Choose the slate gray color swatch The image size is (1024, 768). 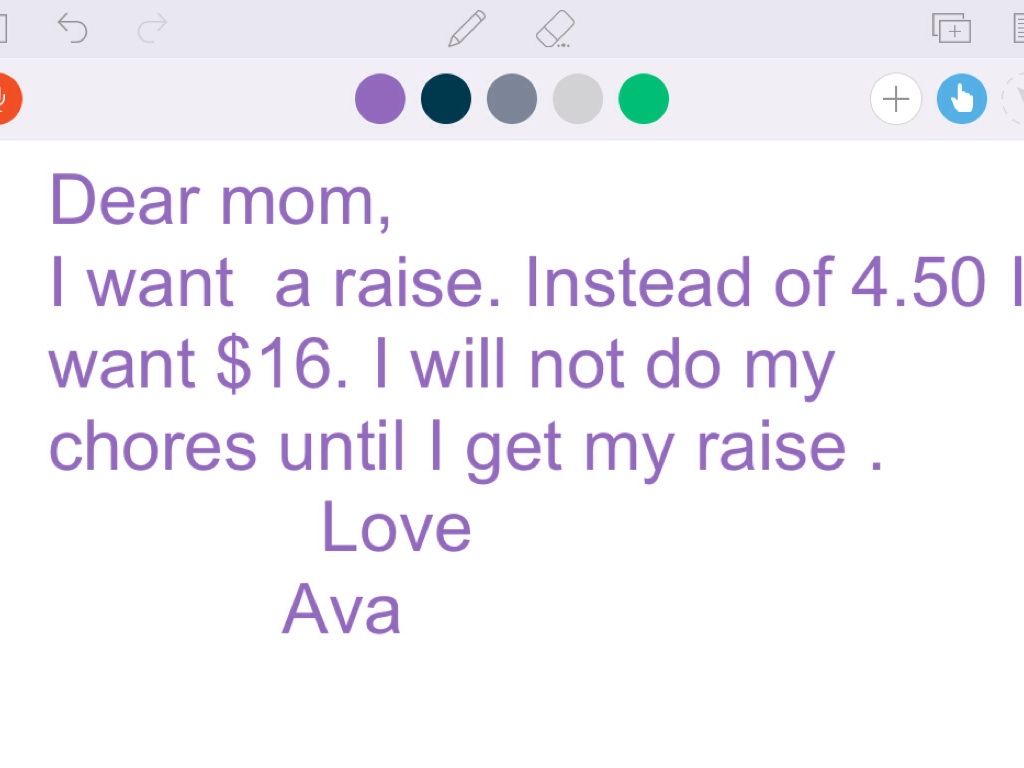click(x=512, y=99)
